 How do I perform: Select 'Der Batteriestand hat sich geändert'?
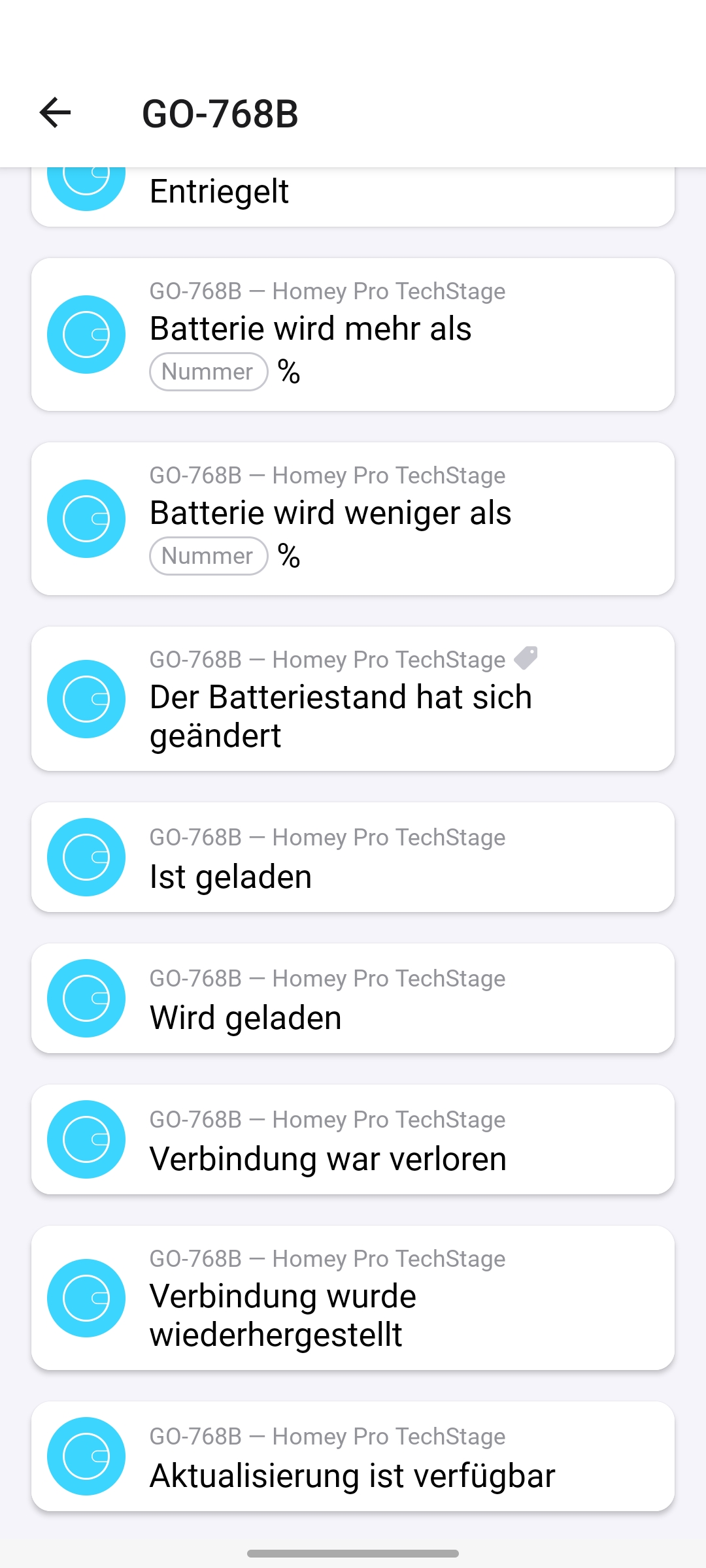[353, 699]
